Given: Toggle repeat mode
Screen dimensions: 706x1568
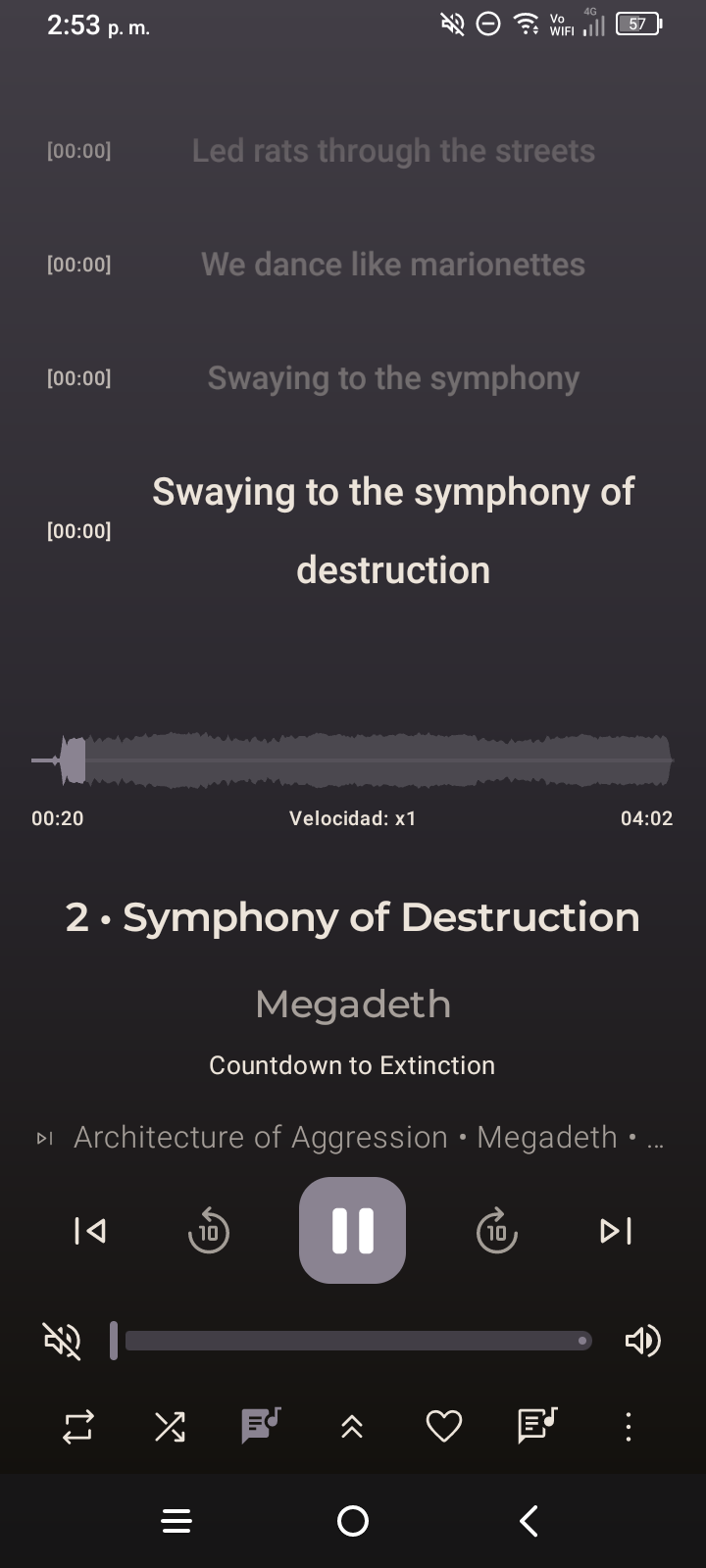Looking at the screenshot, I should [x=77, y=1426].
